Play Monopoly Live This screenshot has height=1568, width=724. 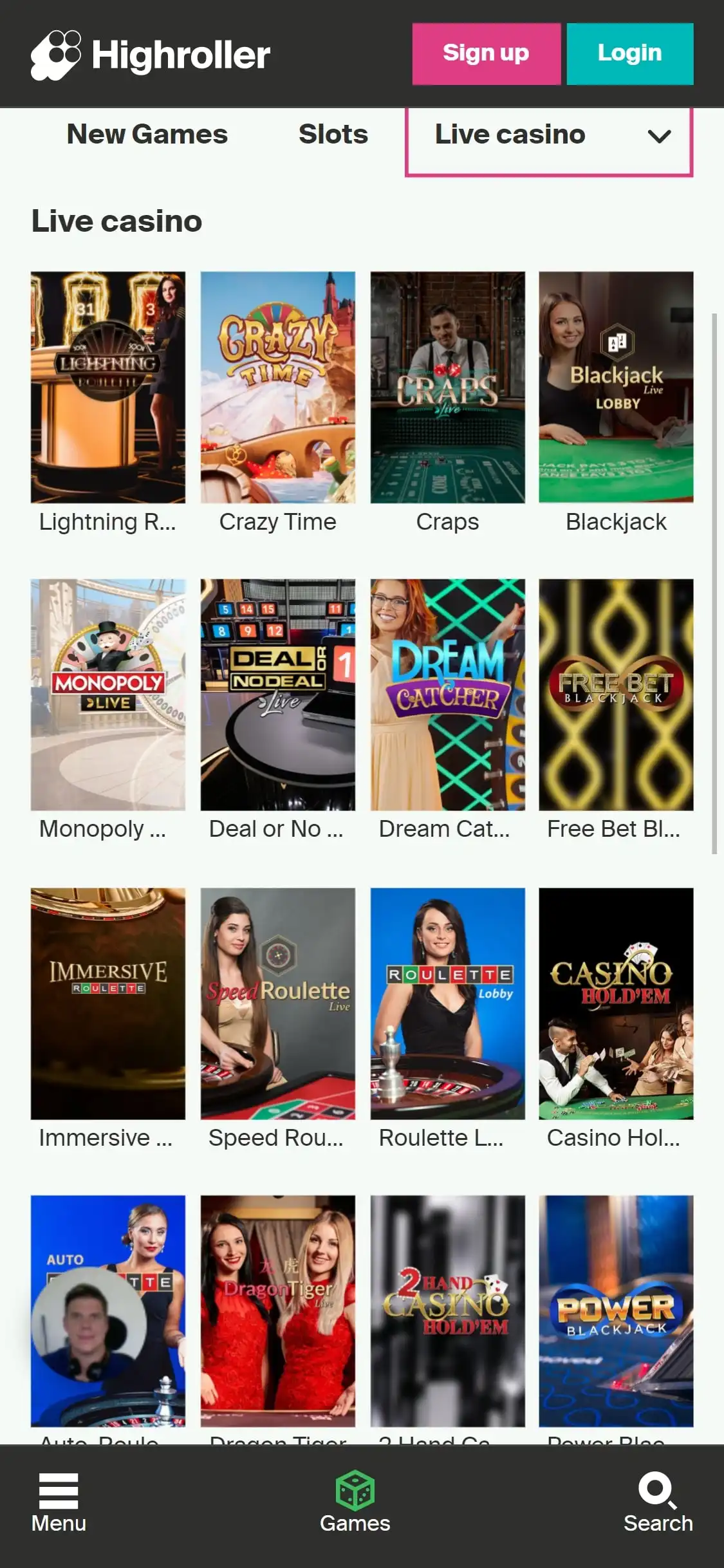tap(108, 695)
